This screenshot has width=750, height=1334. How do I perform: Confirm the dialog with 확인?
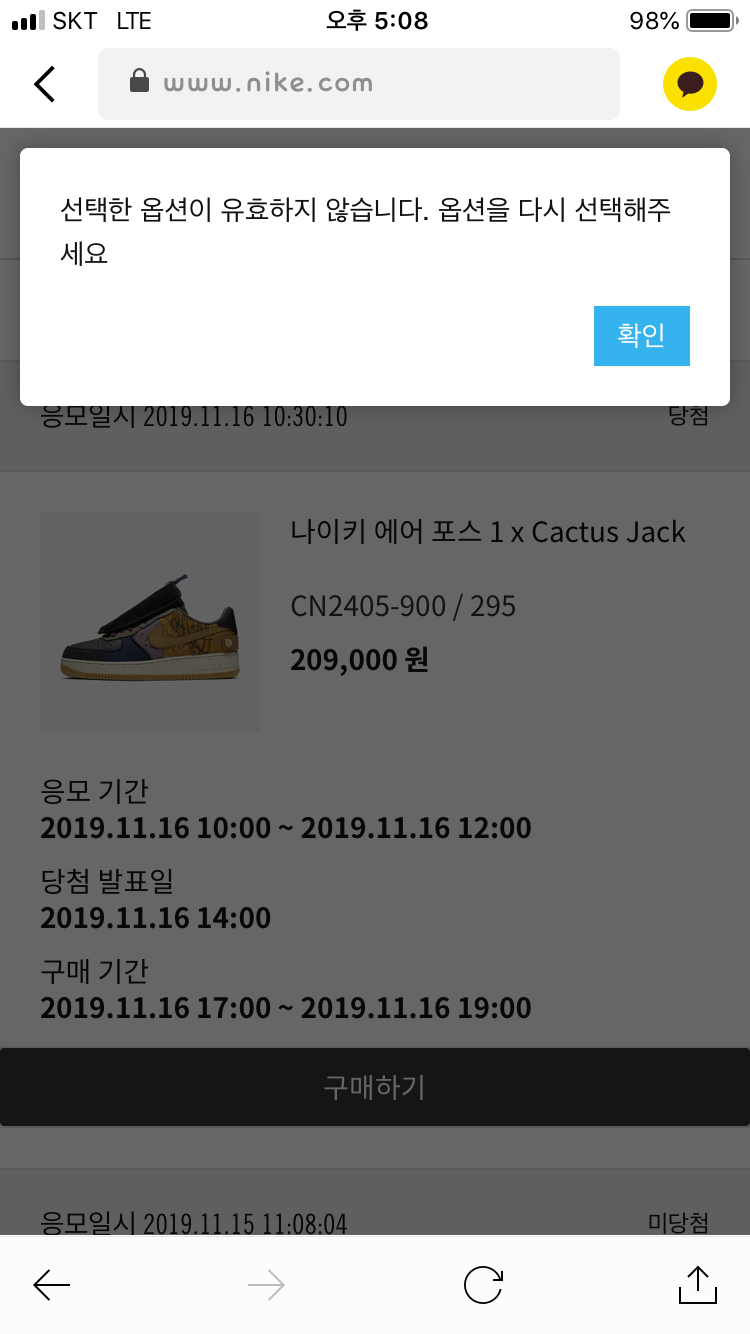click(x=641, y=336)
